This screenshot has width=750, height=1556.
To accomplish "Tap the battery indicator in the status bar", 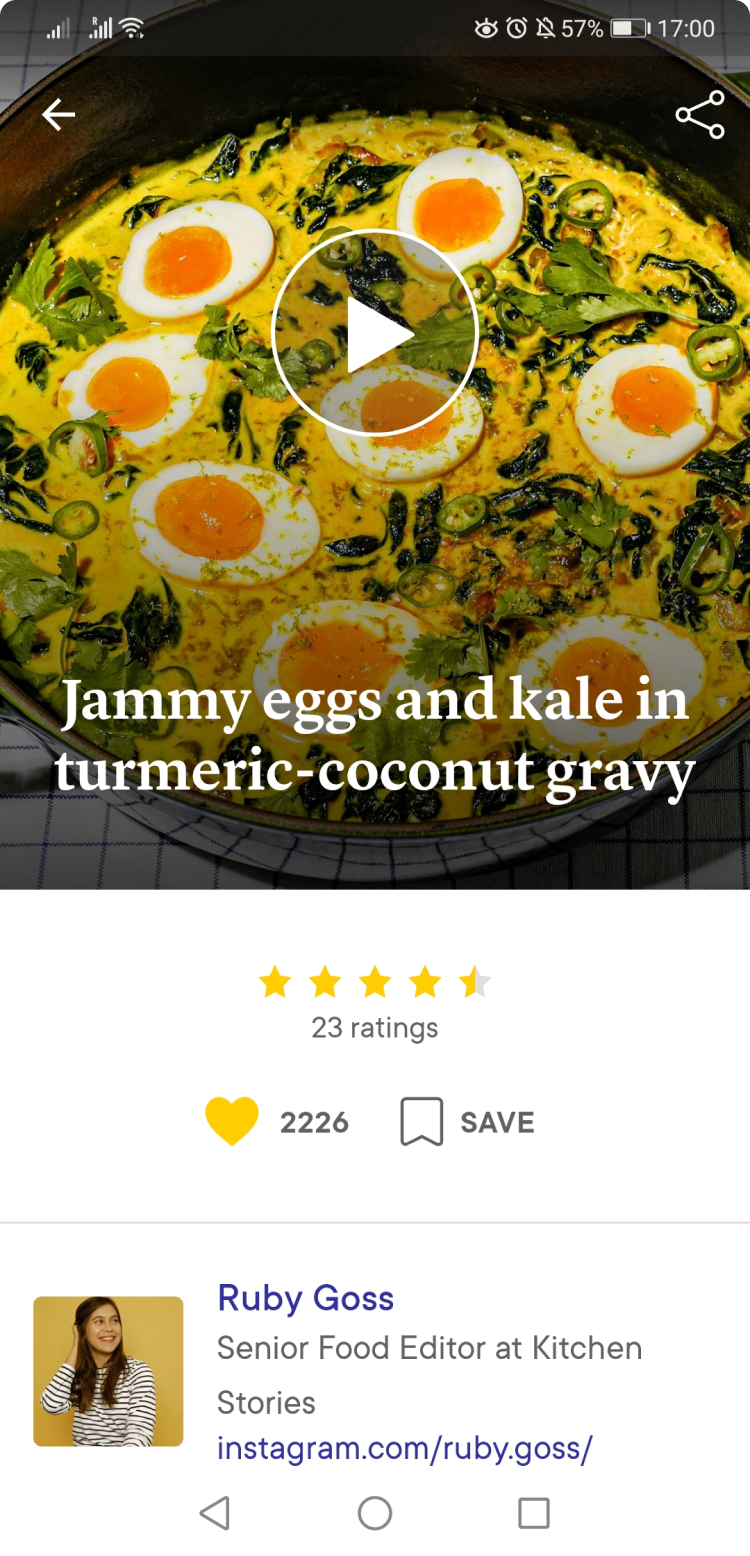I will (630, 28).
